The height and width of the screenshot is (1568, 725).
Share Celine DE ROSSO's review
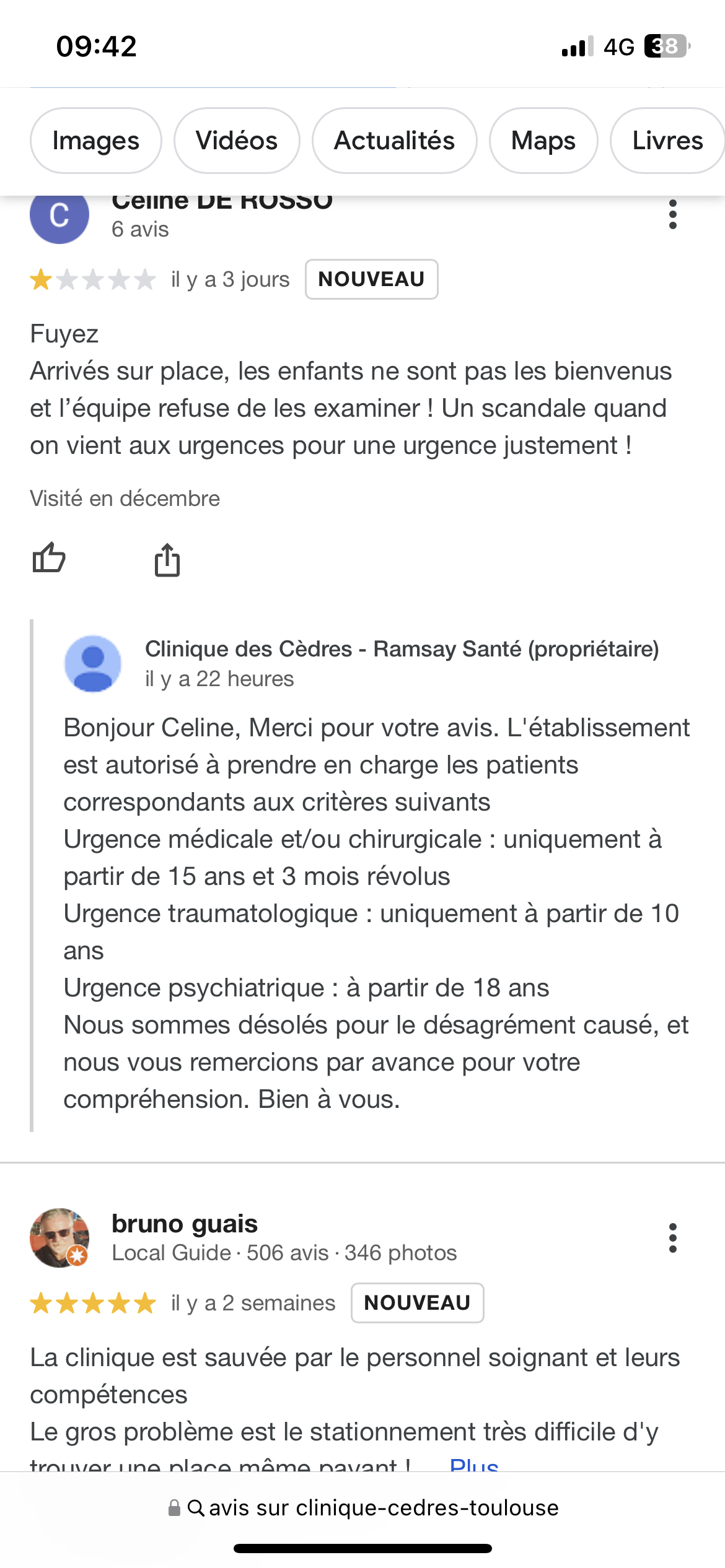(x=167, y=560)
